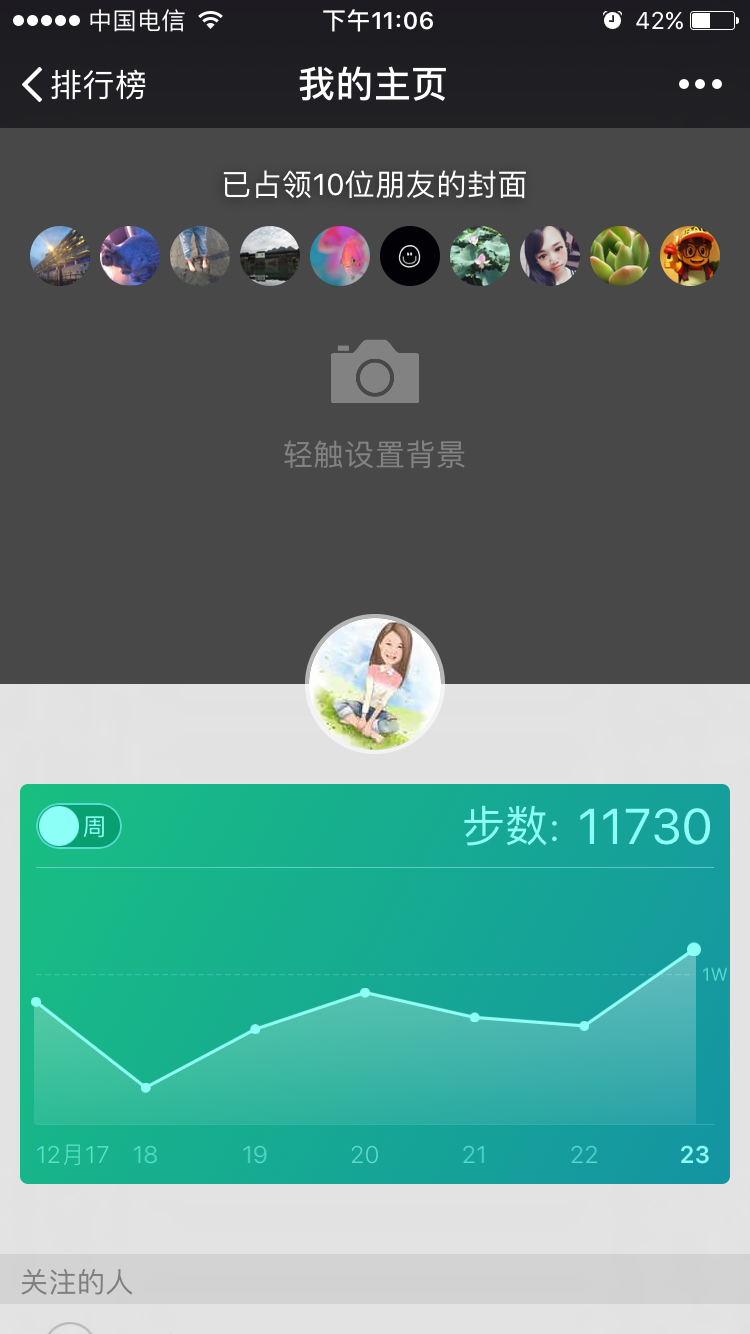Viewport: 750px width, 1334px height.
Task: Toggle the 周 chart switch
Action: [79, 826]
